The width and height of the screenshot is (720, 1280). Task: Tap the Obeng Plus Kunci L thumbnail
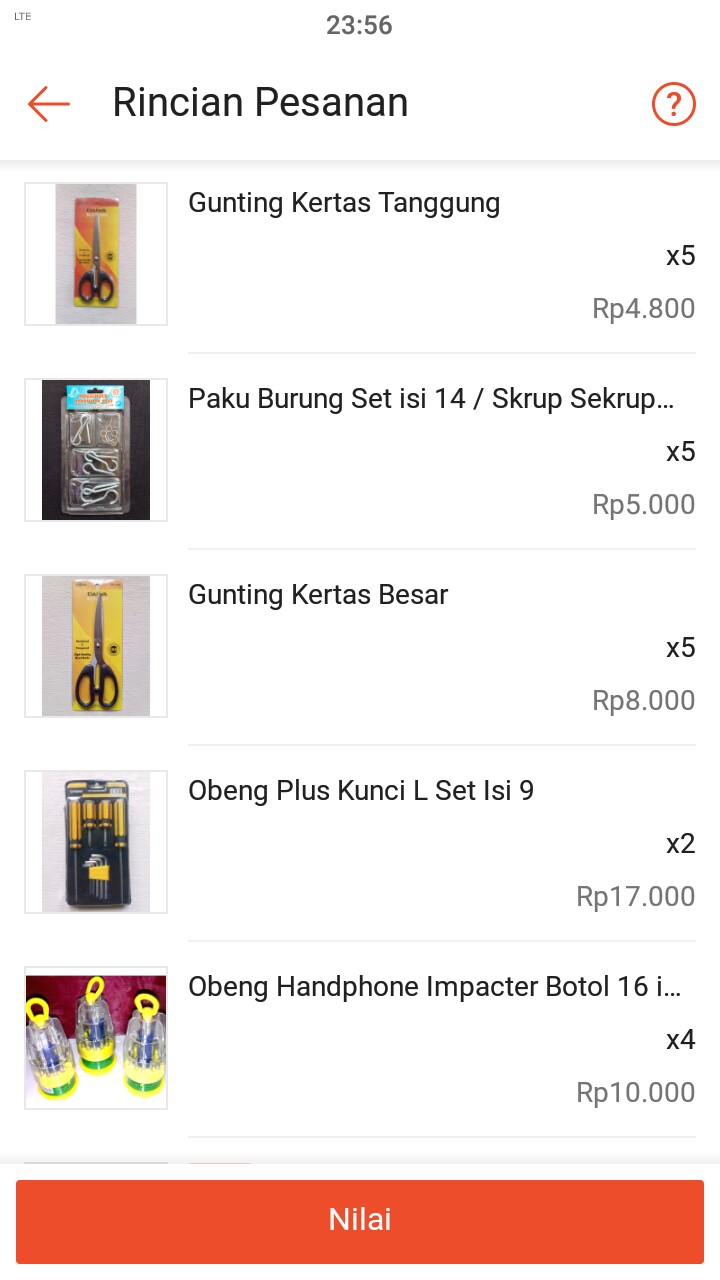(x=95, y=841)
